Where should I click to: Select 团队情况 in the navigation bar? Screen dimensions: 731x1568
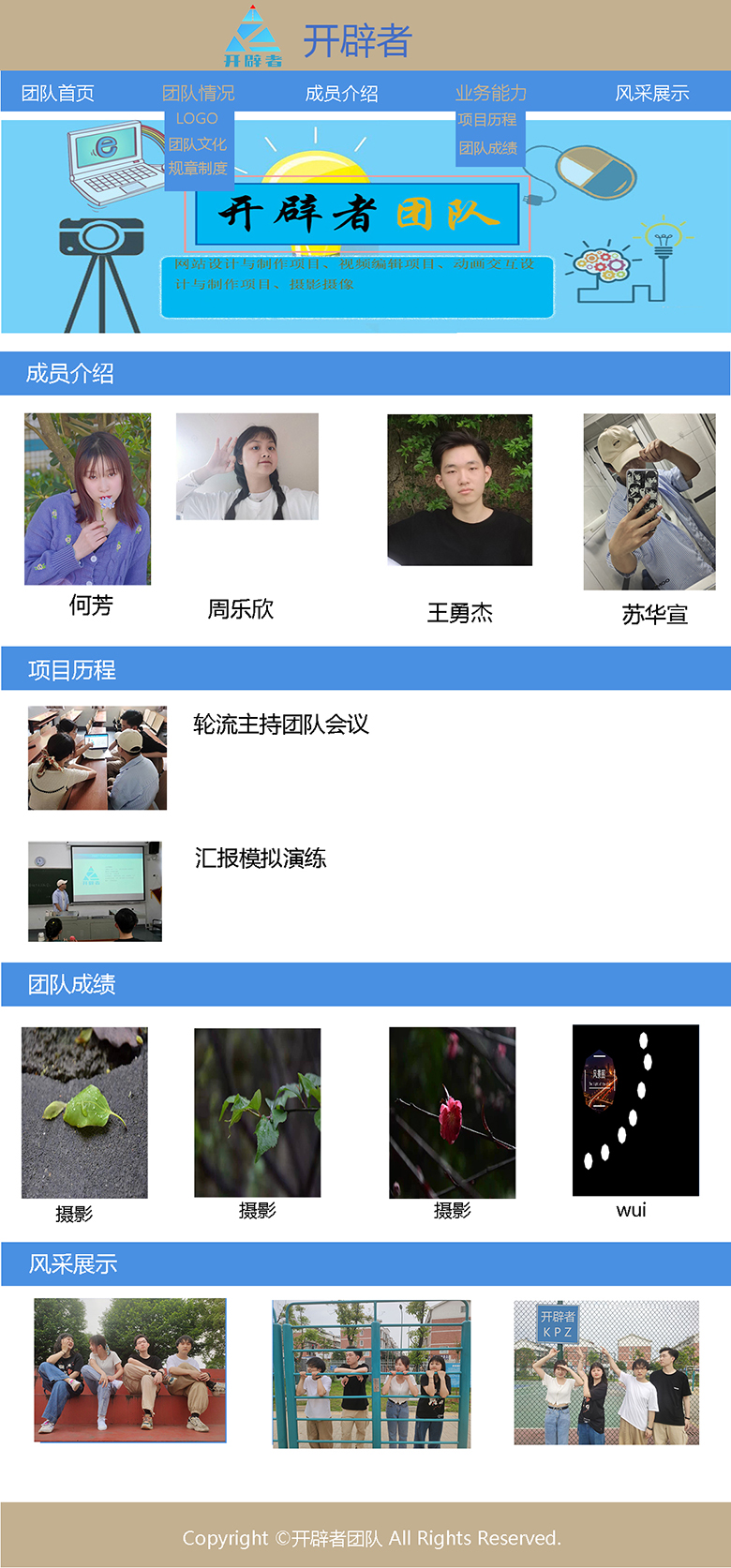point(199,93)
